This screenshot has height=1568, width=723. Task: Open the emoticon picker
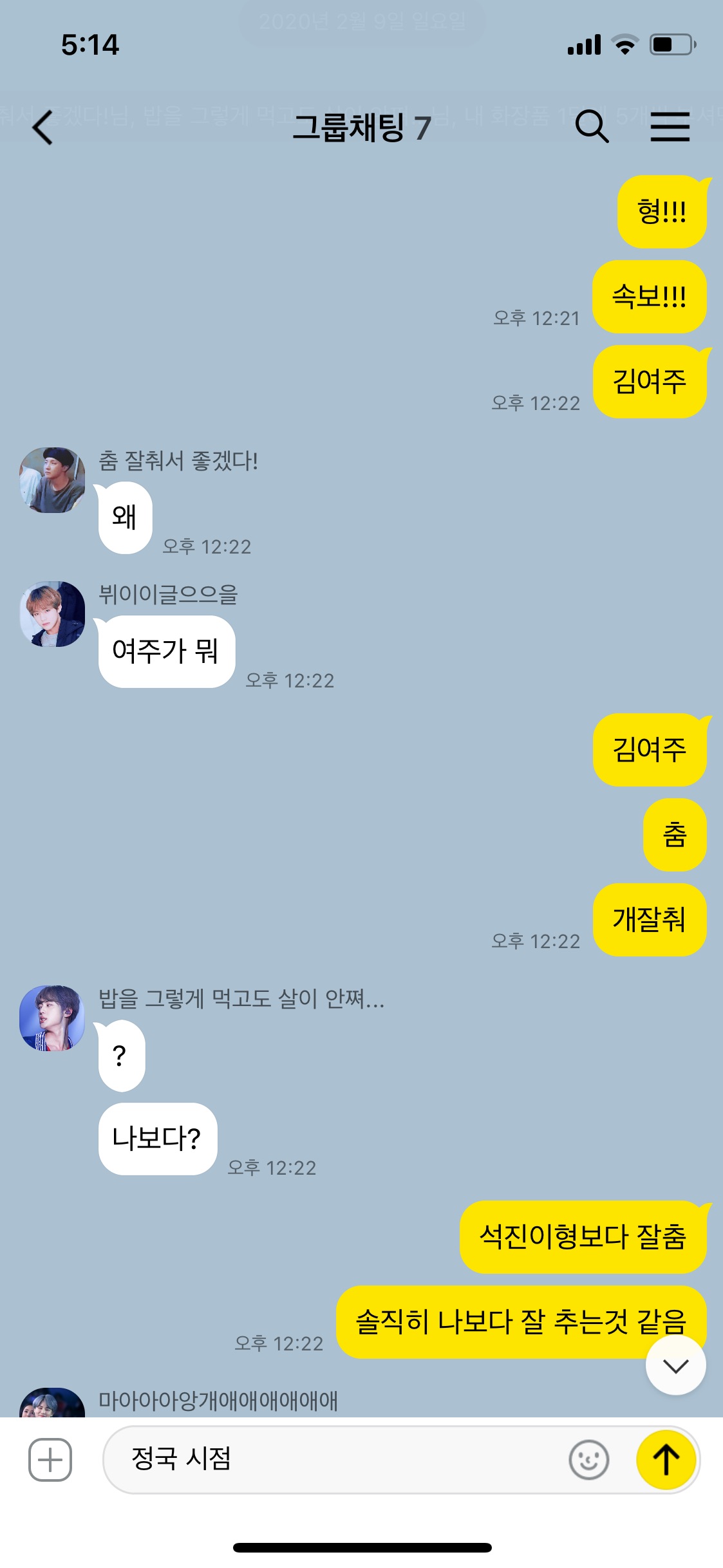tap(588, 1460)
